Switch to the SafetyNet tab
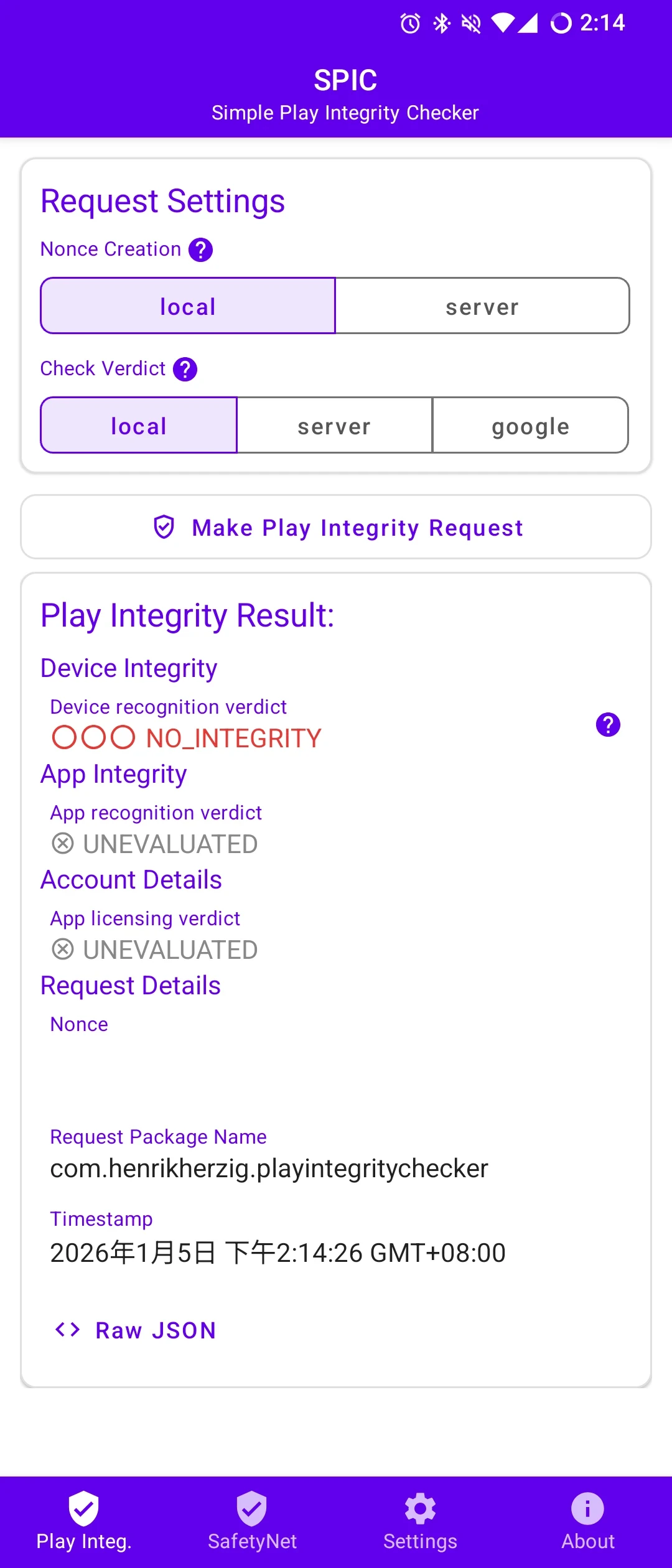This screenshot has height=1568, width=672. pos(252,1521)
